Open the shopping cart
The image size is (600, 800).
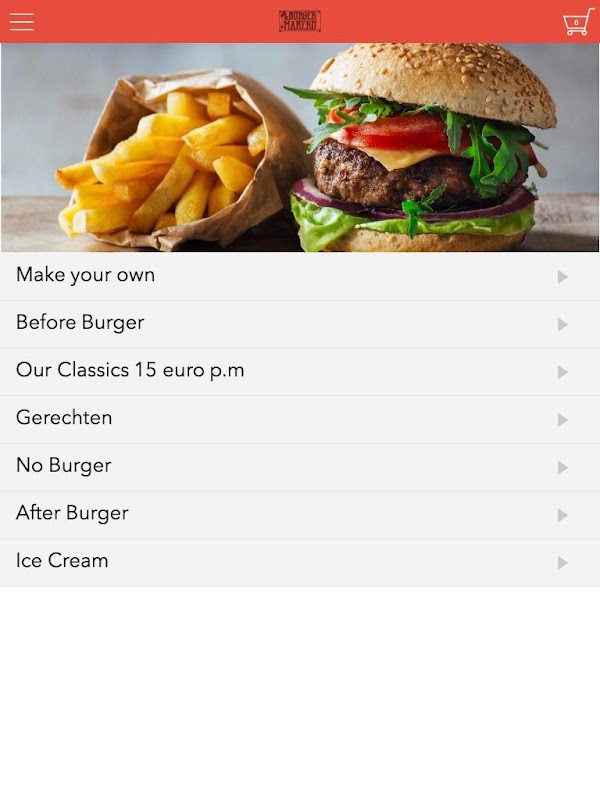pyautogui.click(x=578, y=22)
